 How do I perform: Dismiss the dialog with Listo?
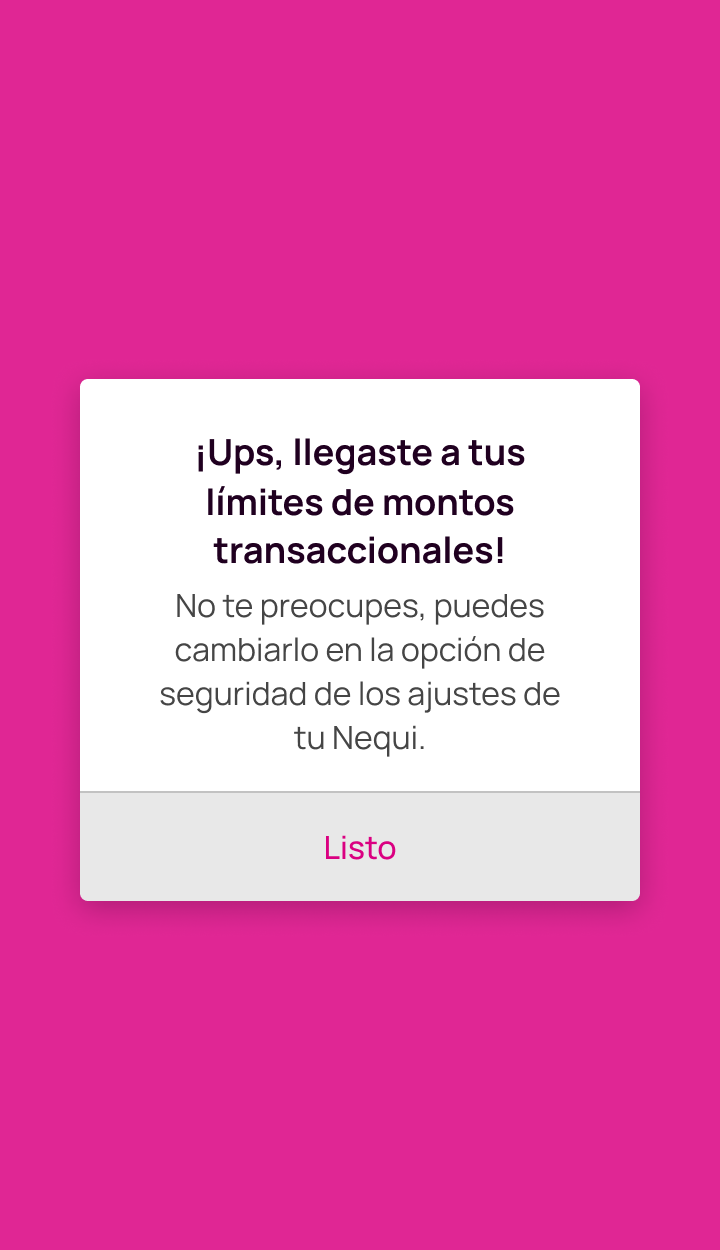tap(360, 847)
